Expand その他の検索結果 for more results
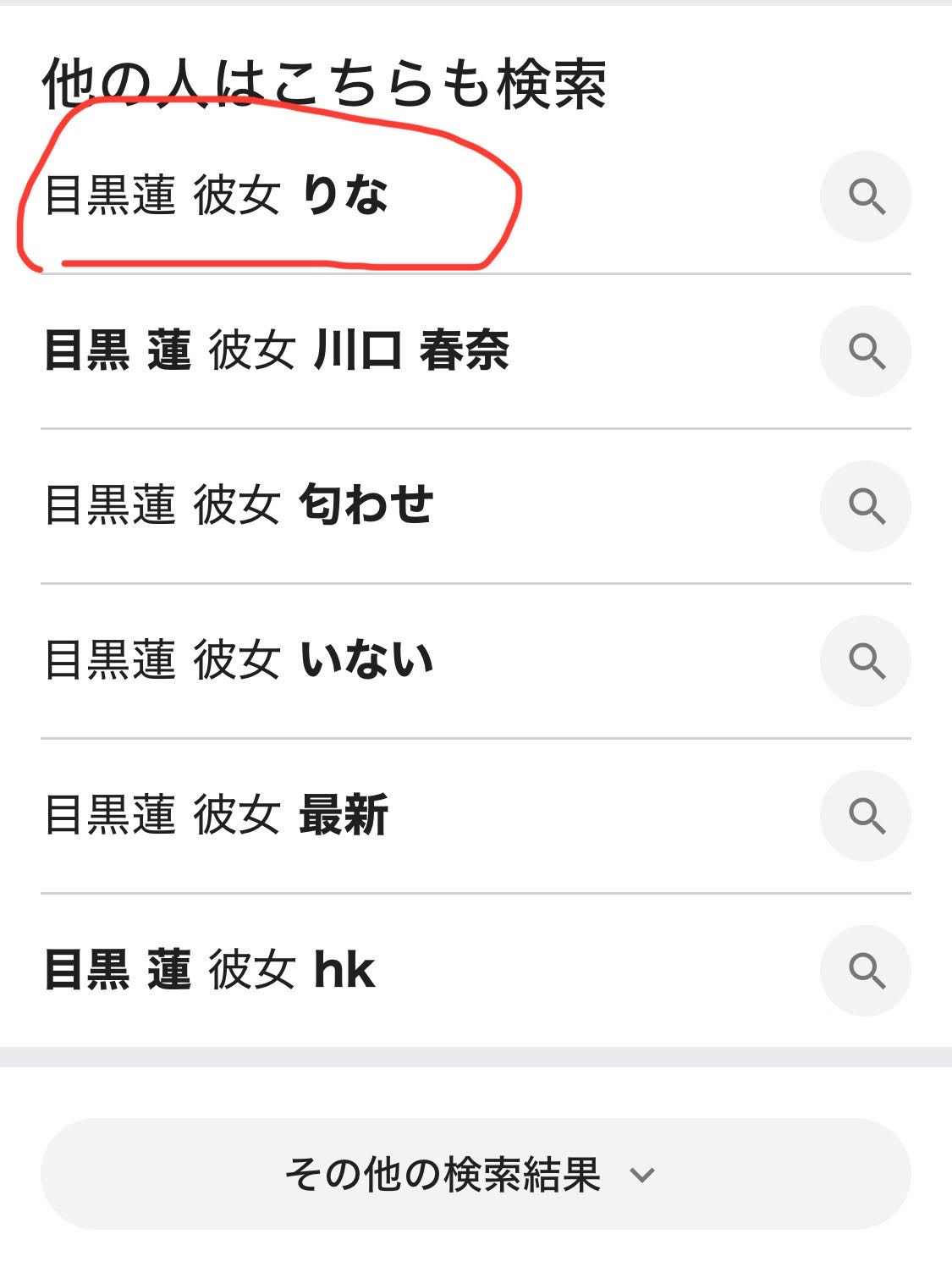This screenshot has height=1278, width=952. point(475,1174)
